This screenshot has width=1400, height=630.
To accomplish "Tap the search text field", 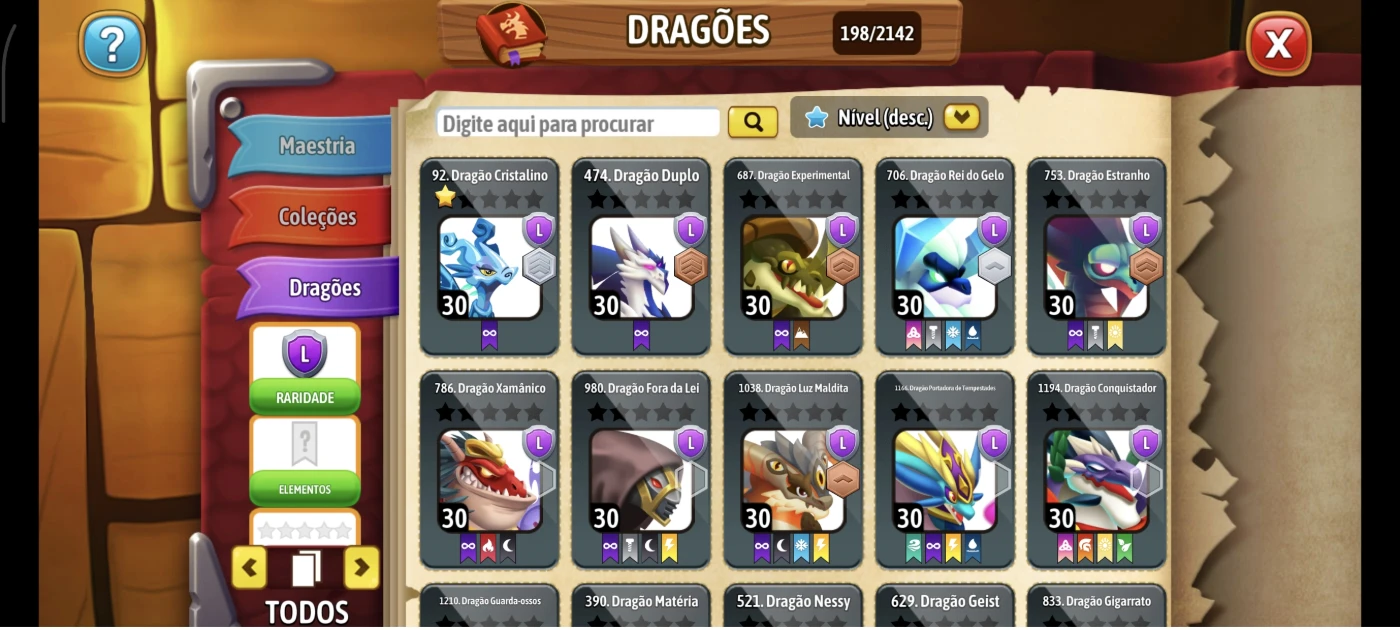I will pos(578,123).
